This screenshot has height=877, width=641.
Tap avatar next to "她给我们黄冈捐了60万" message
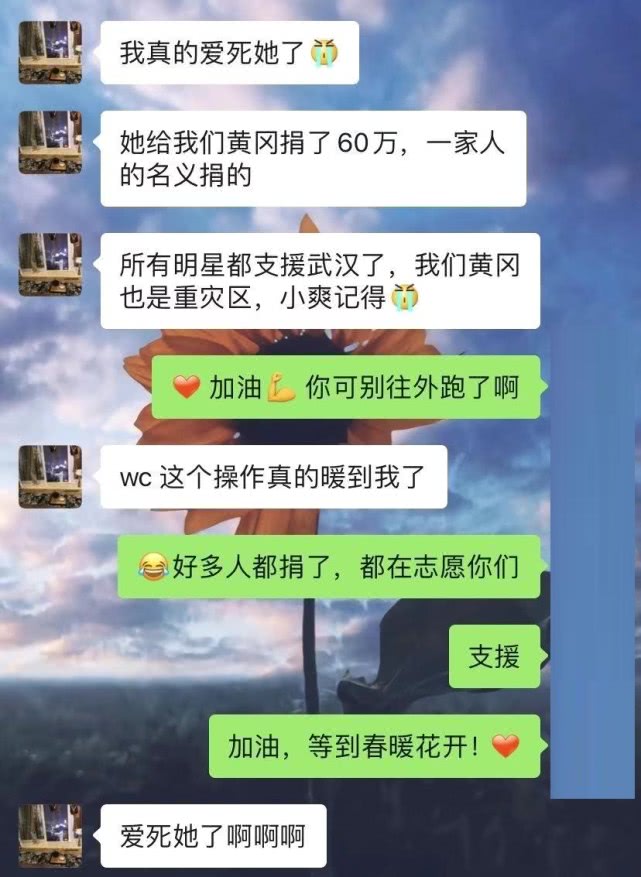(50, 142)
